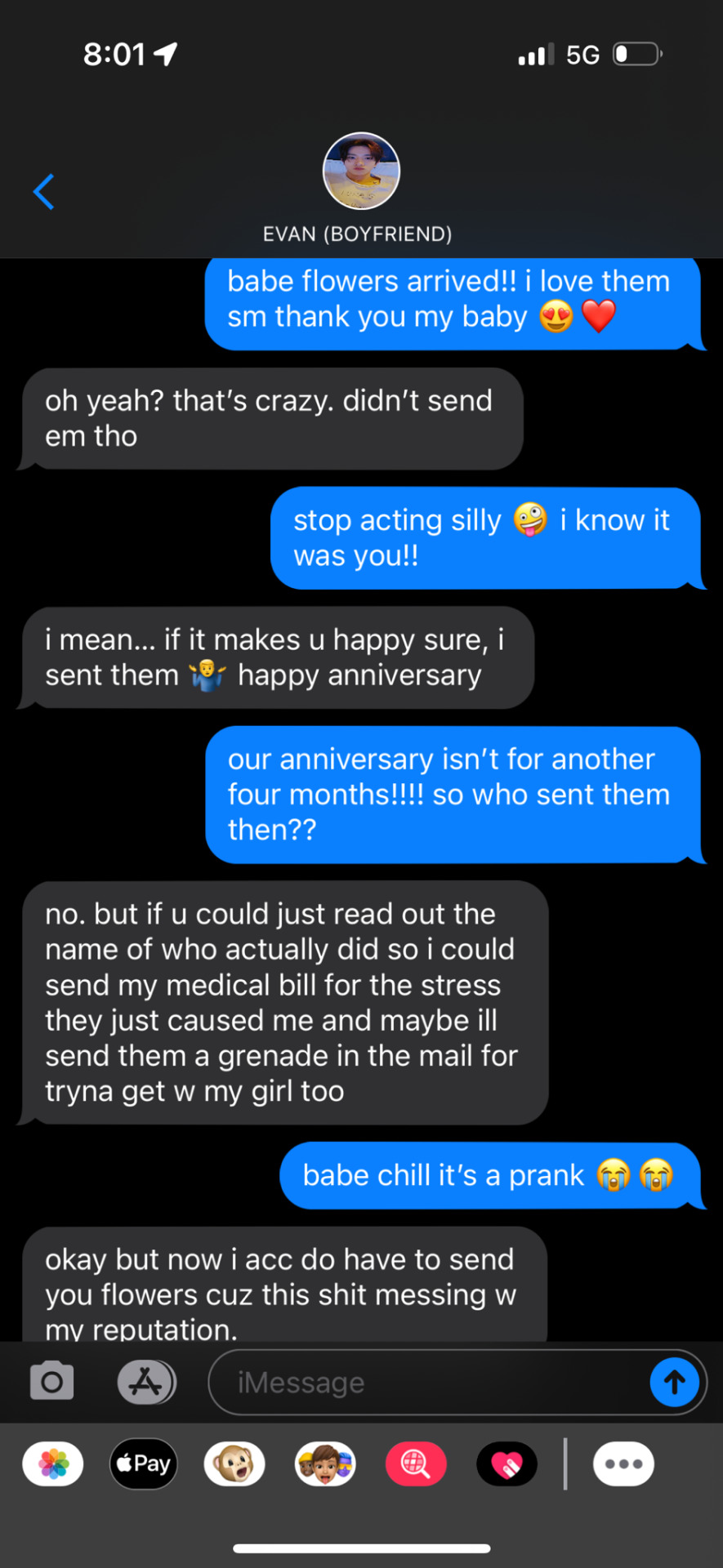Open the camera to take a photo
The height and width of the screenshot is (1568, 723).
click(51, 1382)
